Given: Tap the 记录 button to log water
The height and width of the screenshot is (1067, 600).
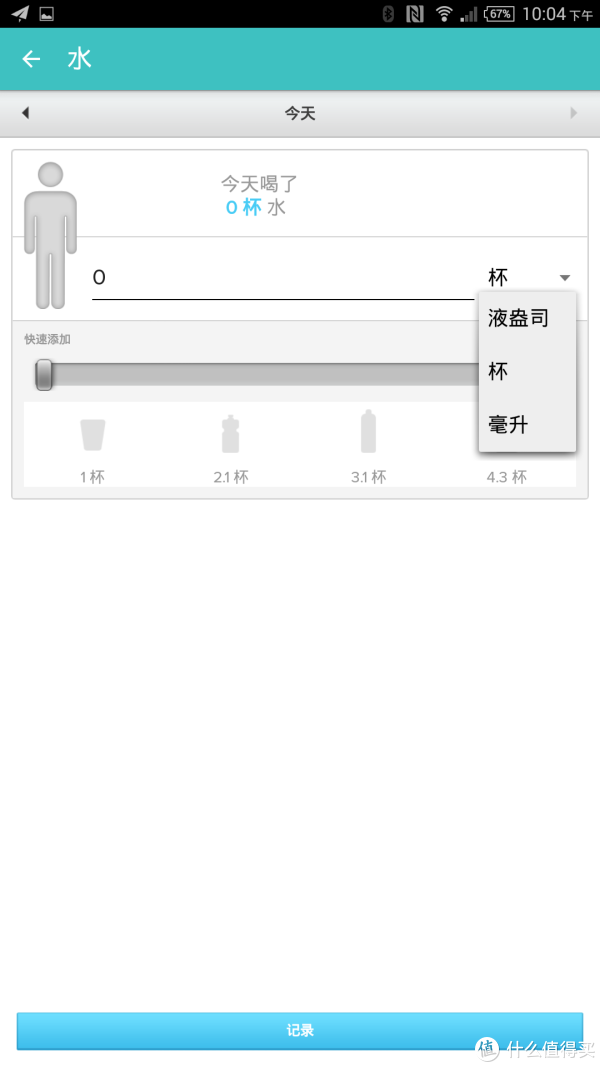Looking at the screenshot, I should pyautogui.click(x=300, y=1030).
